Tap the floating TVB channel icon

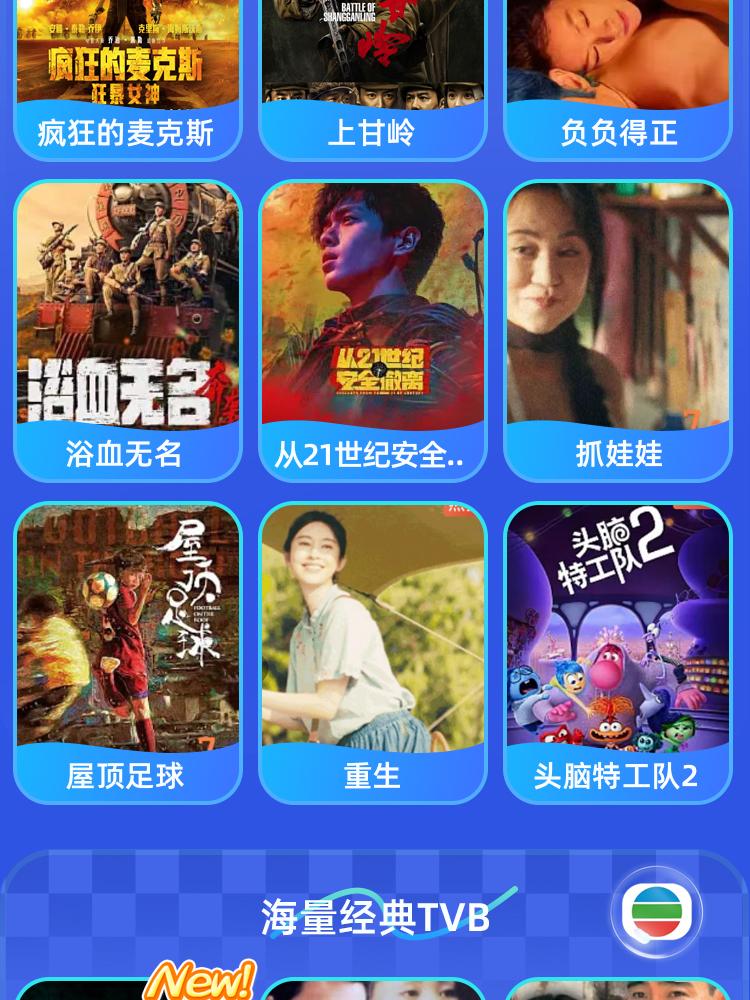pos(656,912)
